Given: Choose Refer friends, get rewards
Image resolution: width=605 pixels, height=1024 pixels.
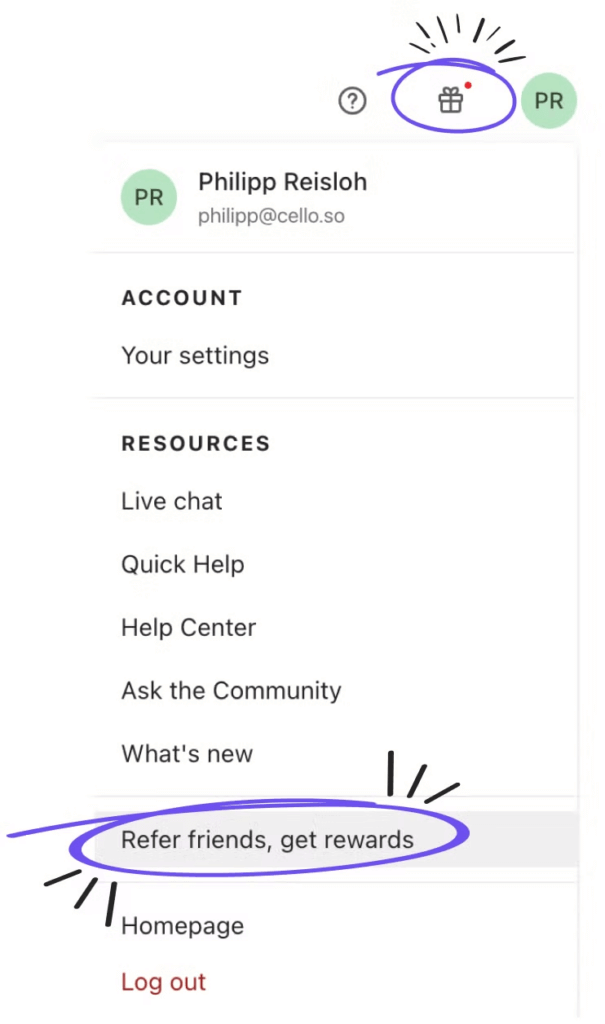Looking at the screenshot, I should point(267,839).
